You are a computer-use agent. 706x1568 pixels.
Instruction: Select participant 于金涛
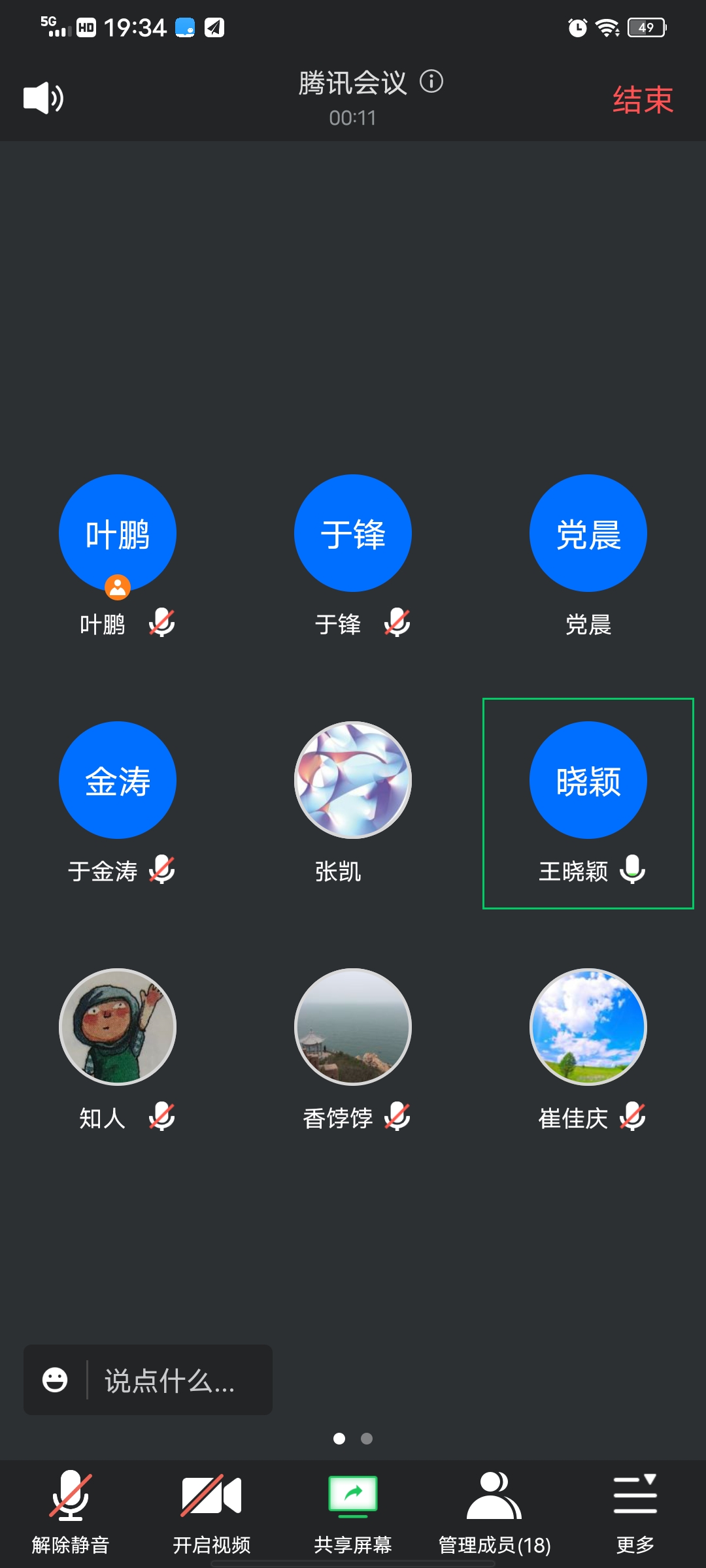point(118,781)
